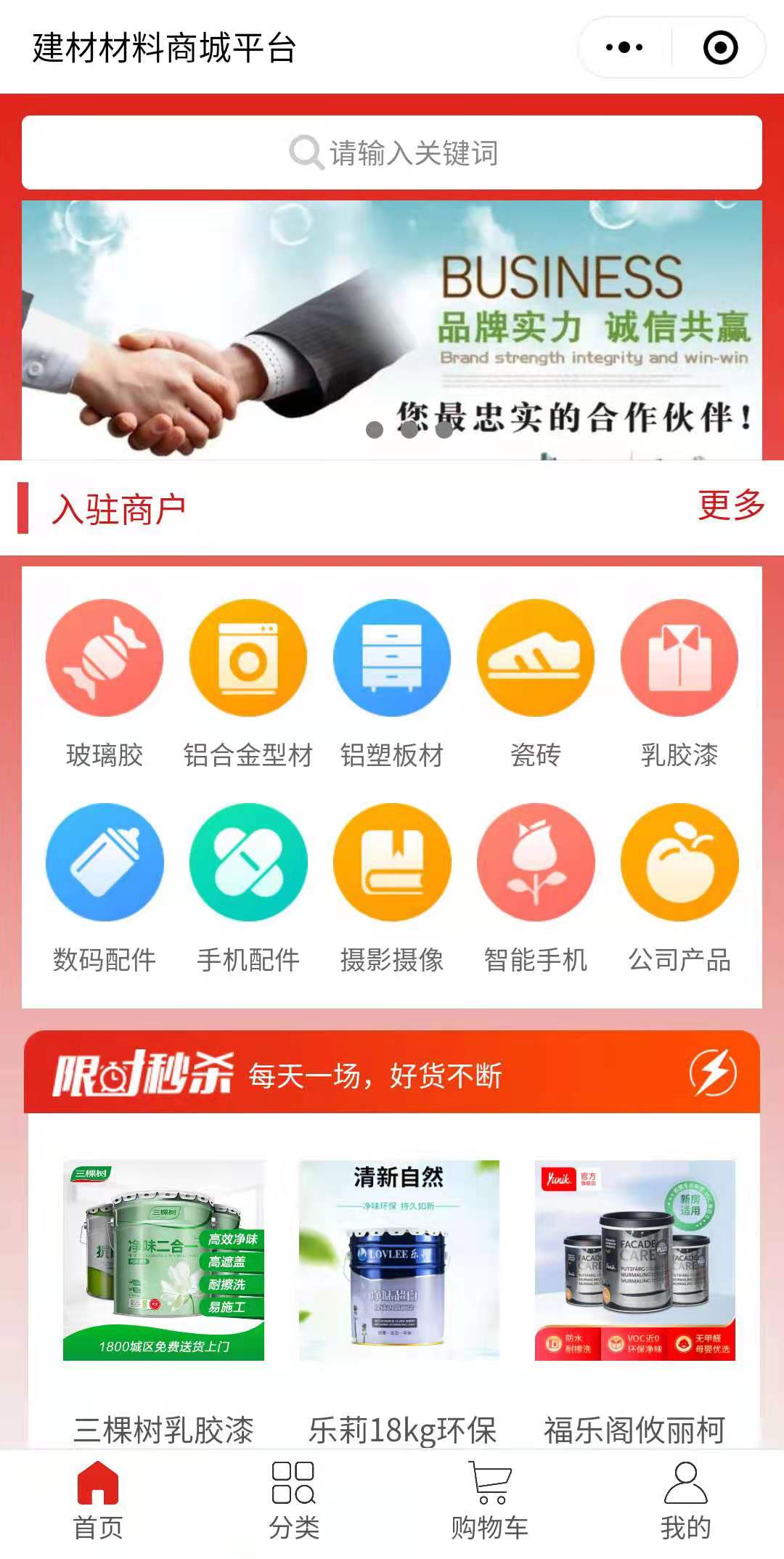The height and width of the screenshot is (1559, 784).
Task: Open the mini-program overflow menu
Action: pyautogui.click(x=624, y=48)
